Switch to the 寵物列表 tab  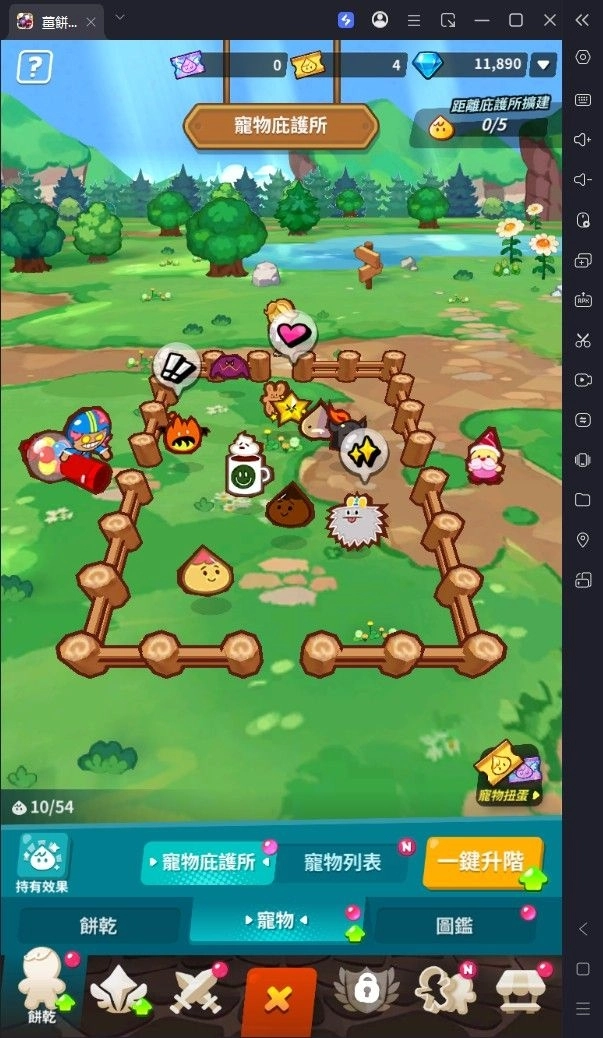[x=343, y=863]
